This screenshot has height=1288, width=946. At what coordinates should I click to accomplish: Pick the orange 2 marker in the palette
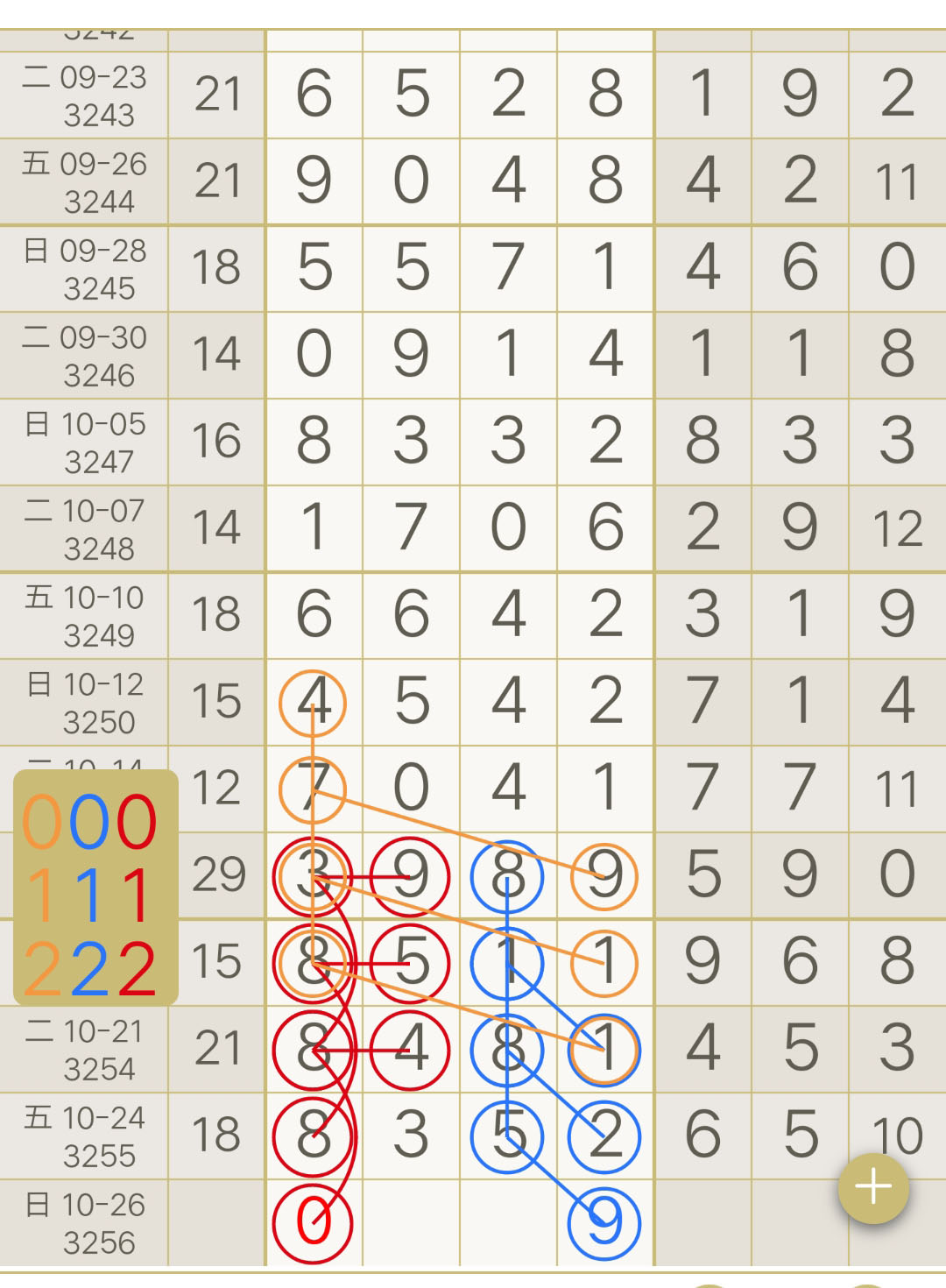[x=43, y=969]
